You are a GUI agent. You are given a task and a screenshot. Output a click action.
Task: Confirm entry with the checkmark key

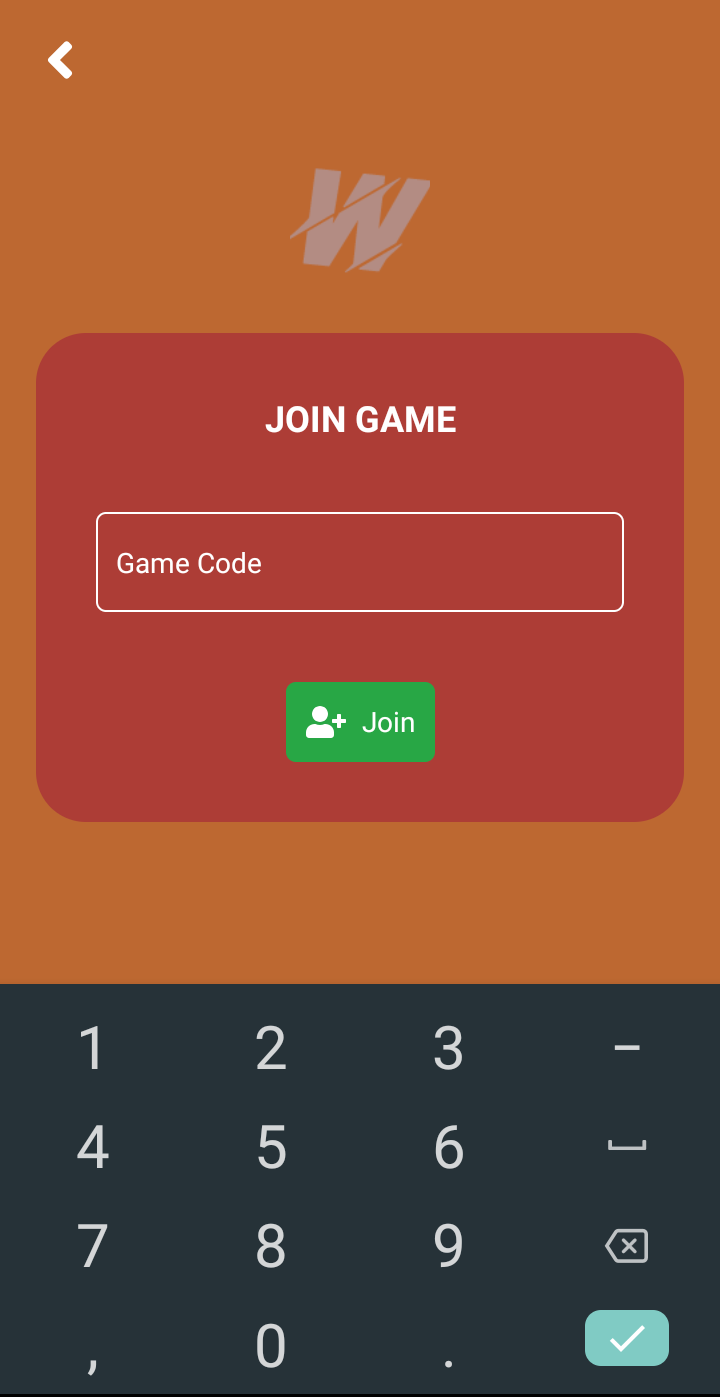click(627, 1338)
